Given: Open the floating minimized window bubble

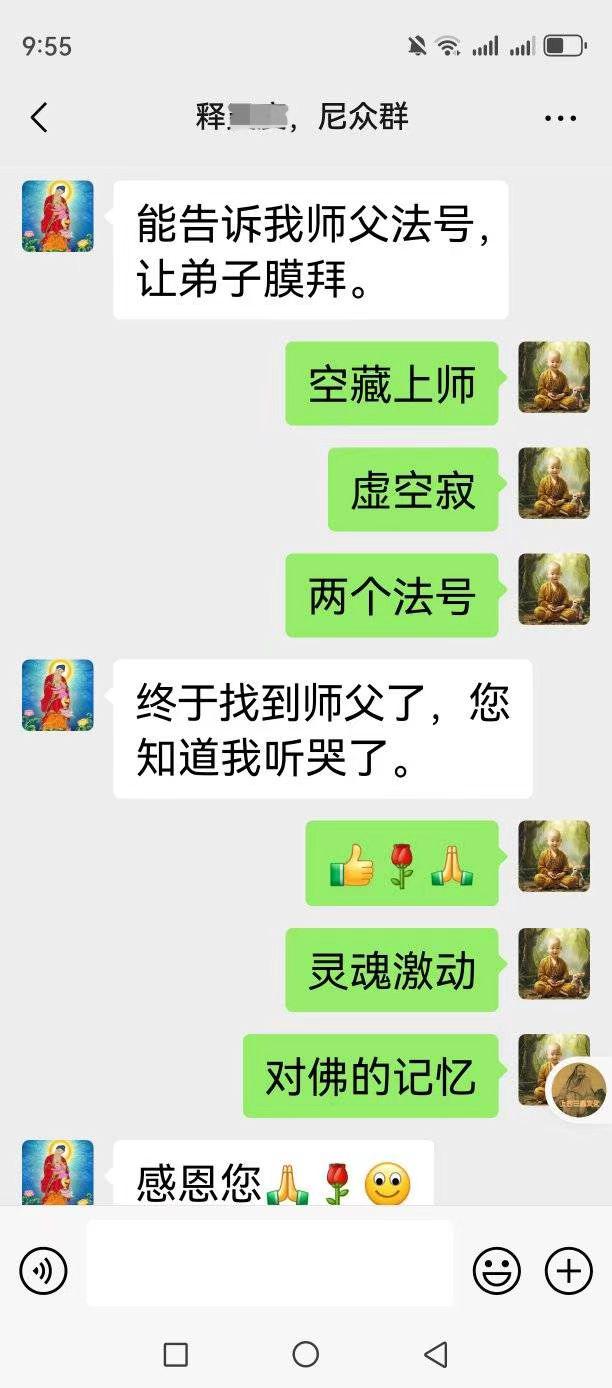Looking at the screenshot, I should 580,1089.
